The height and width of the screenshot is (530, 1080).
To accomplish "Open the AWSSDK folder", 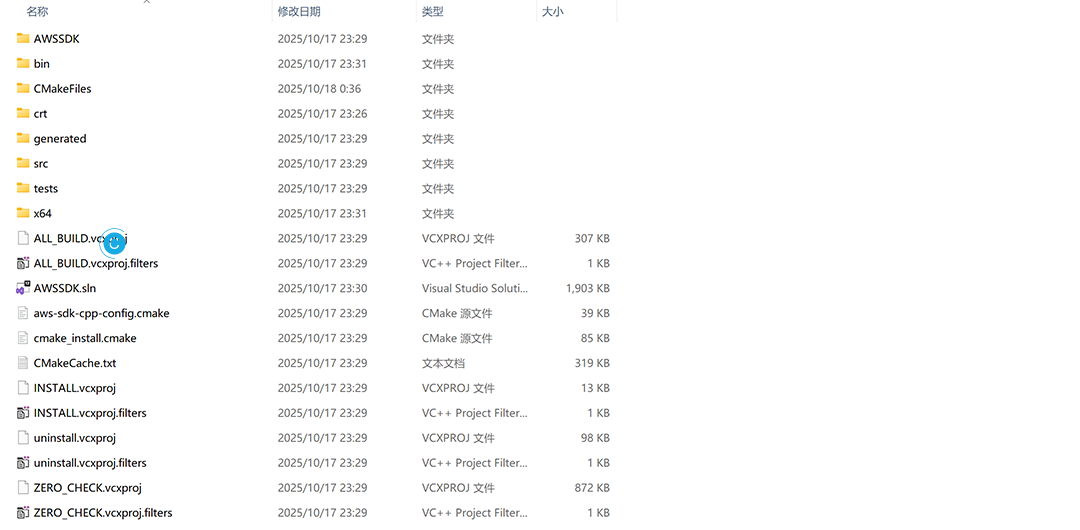I will coord(56,39).
